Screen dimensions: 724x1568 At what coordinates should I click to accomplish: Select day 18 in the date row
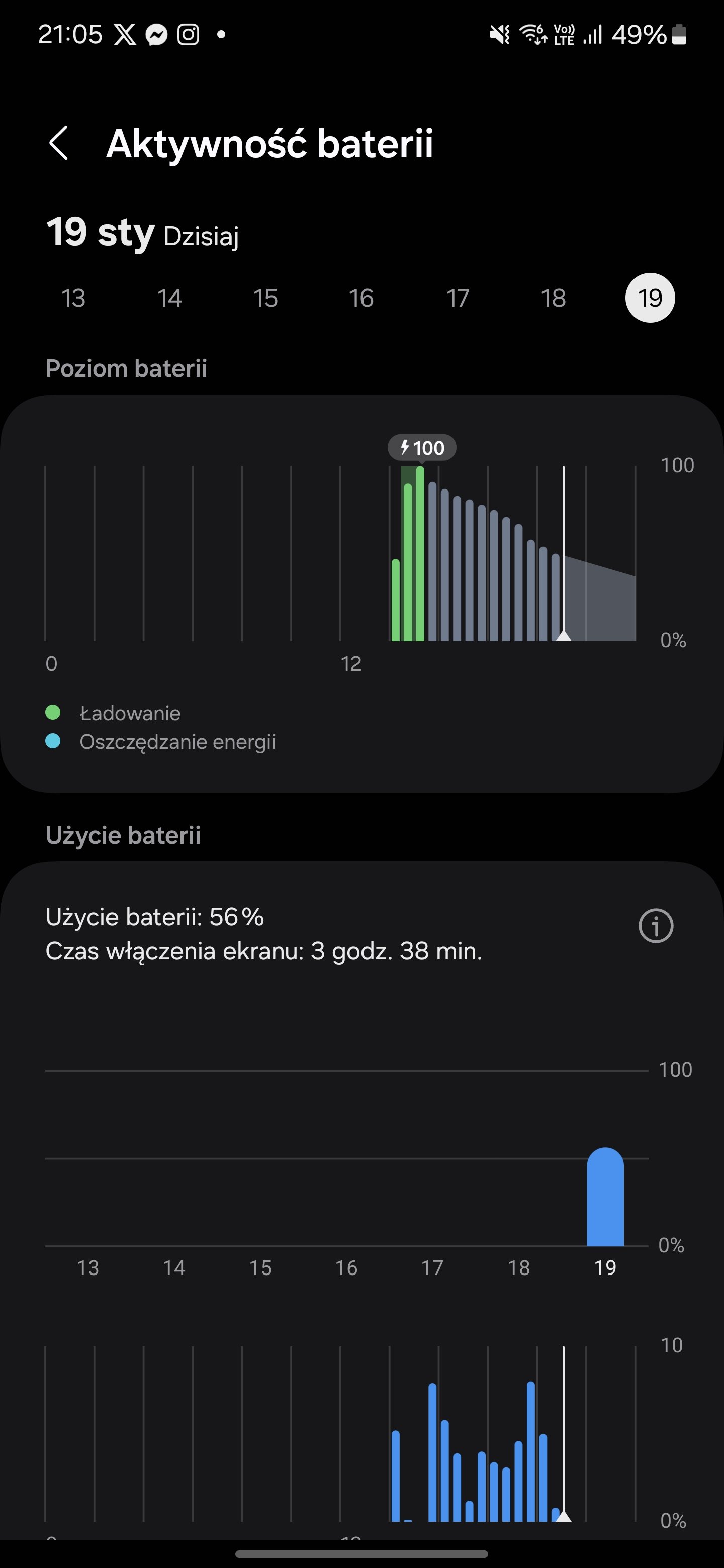coord(554,298)
